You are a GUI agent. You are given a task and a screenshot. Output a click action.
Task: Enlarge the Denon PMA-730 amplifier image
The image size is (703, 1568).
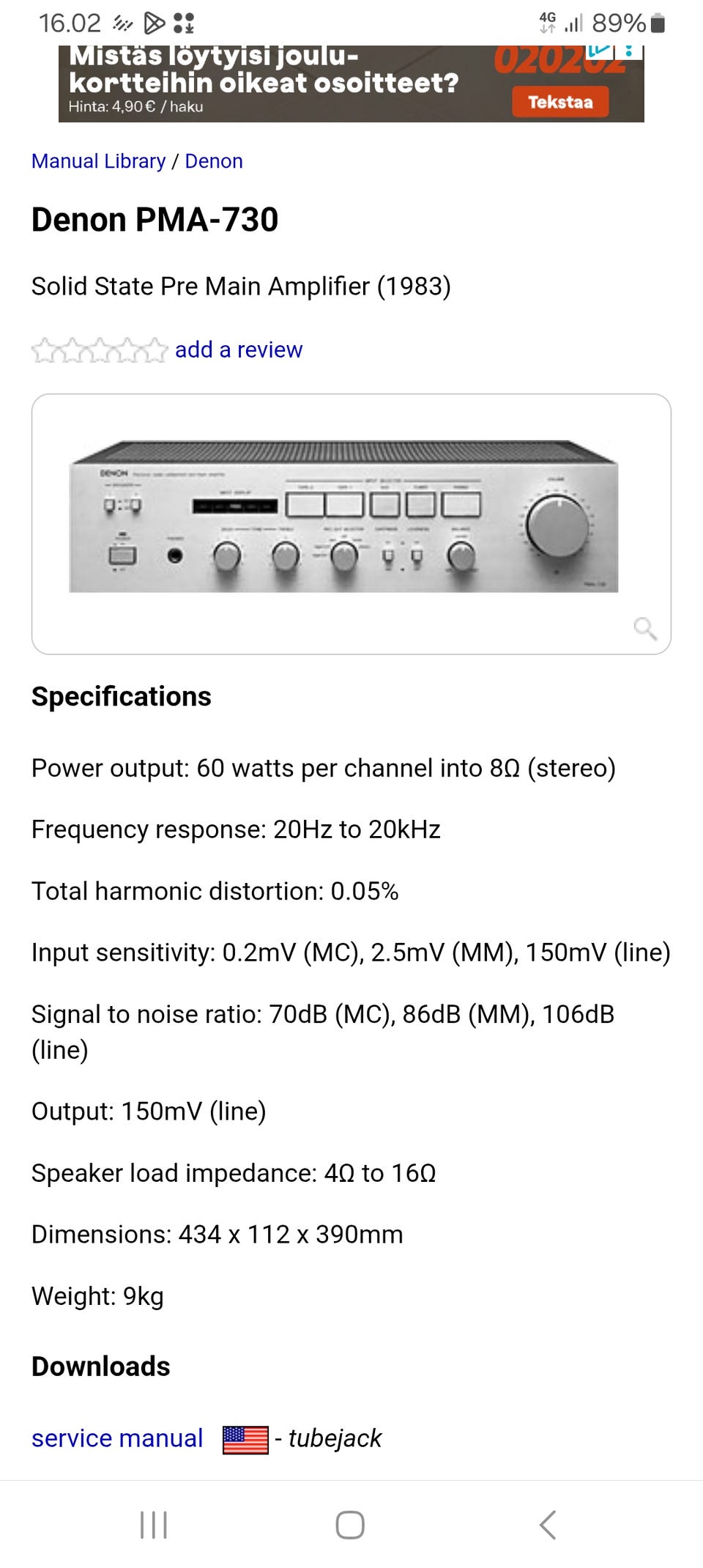(x=343, y=517)
